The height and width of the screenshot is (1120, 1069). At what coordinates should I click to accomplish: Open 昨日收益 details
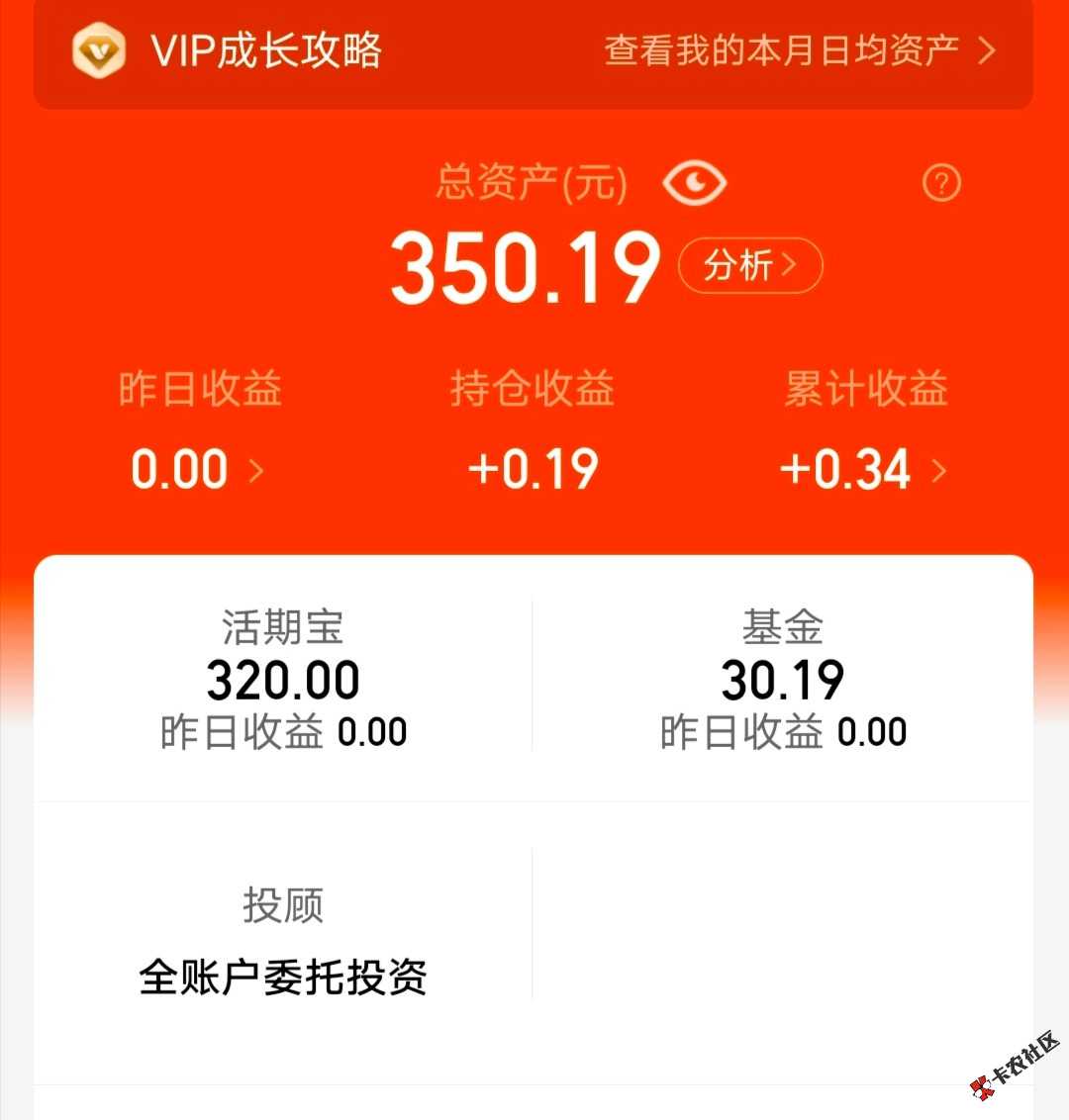click(x=198, y=469)
